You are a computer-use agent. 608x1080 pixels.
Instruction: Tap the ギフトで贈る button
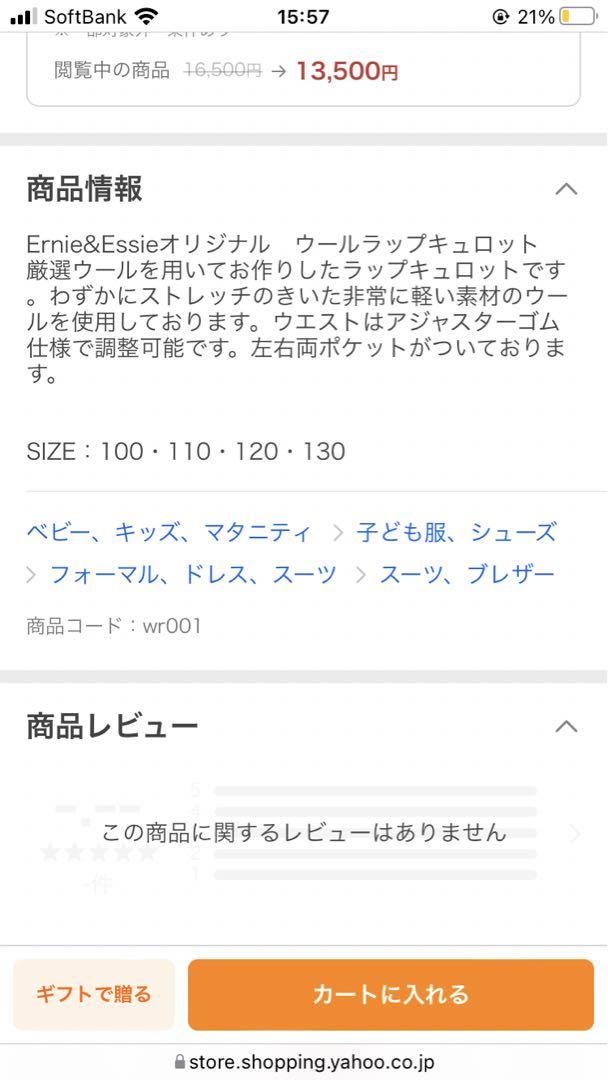94,994
